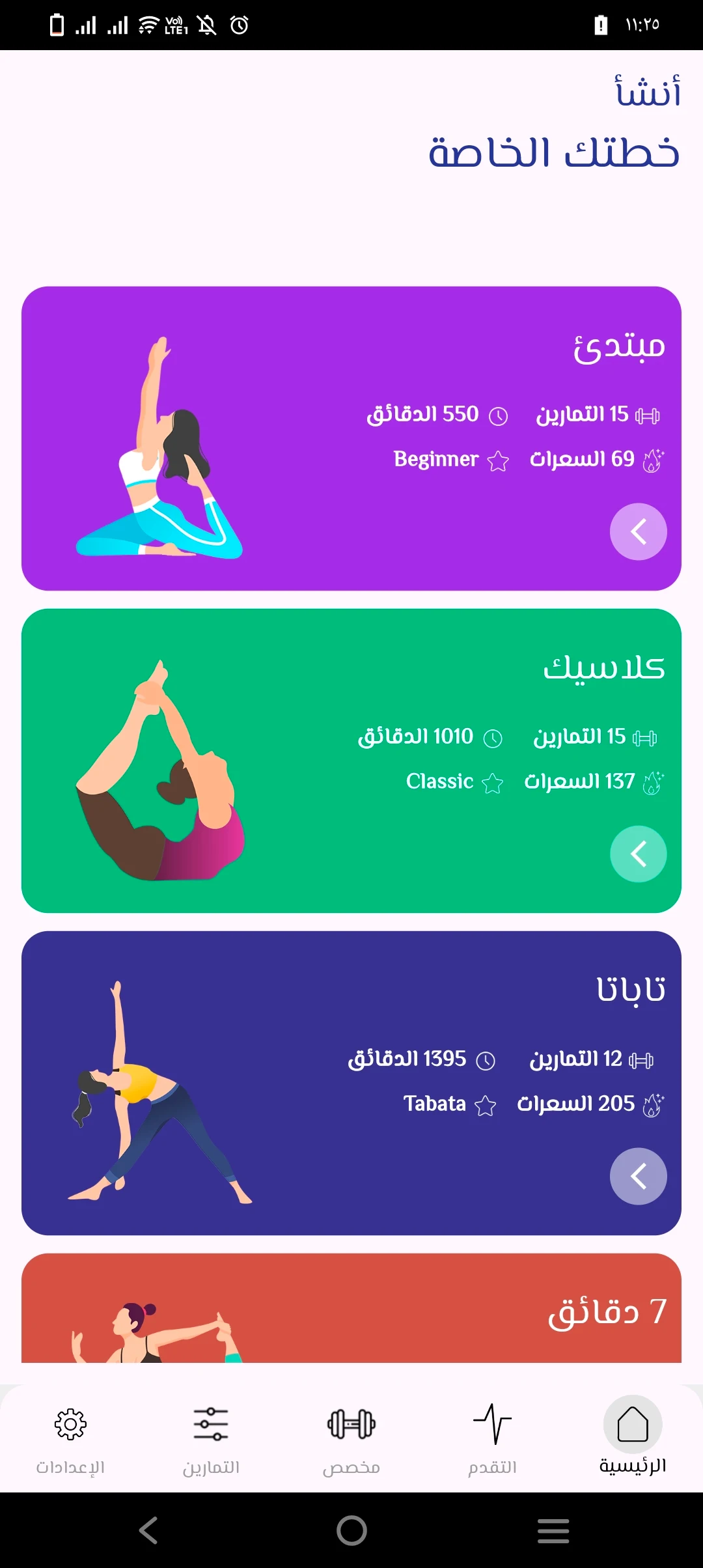Screen dimensions: 703x1568
Task: Go back using system navigation bar
Action: tap(148, 1530)
